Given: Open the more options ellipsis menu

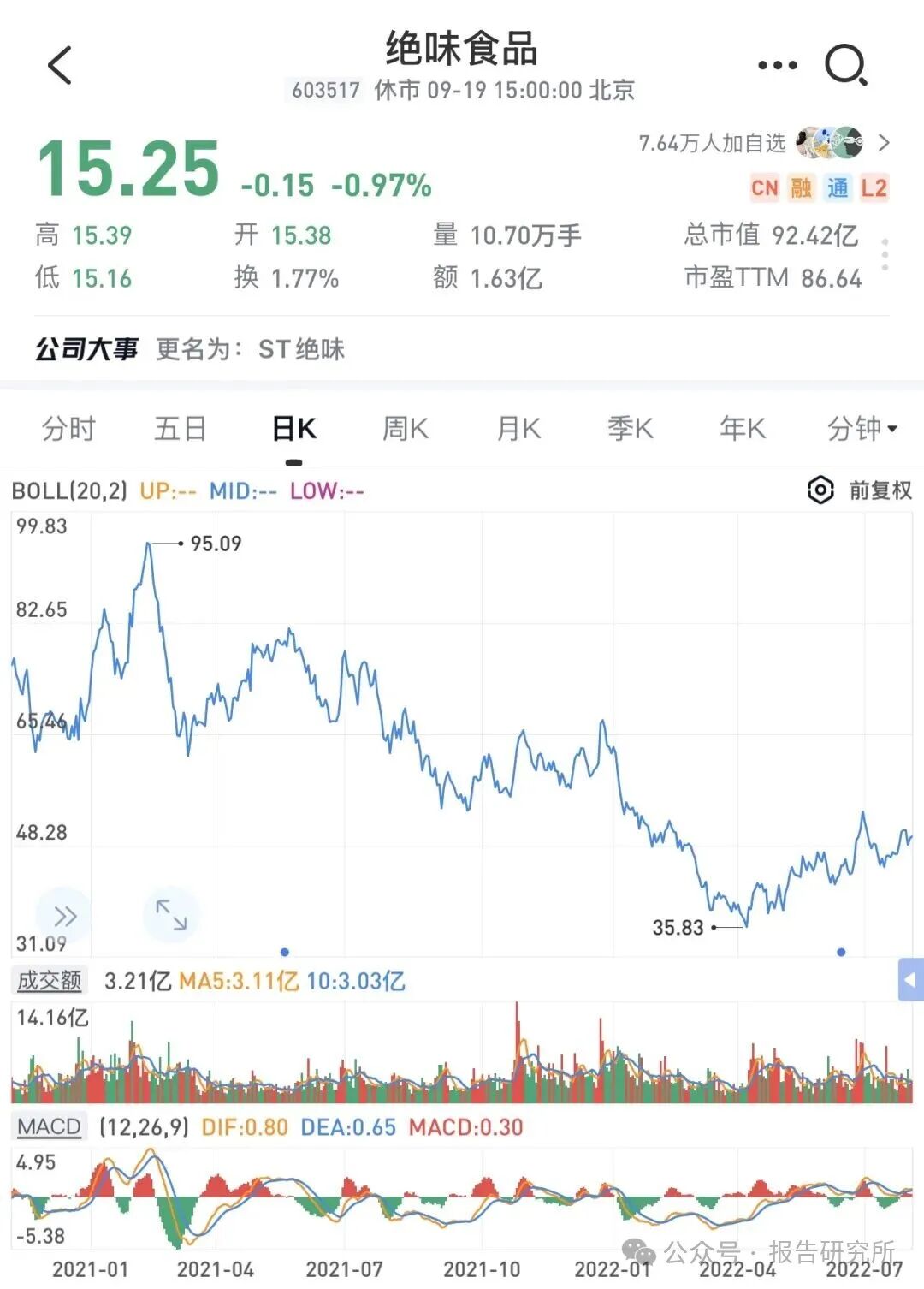Looking at the screenshot, I should [x=775, y=64].
